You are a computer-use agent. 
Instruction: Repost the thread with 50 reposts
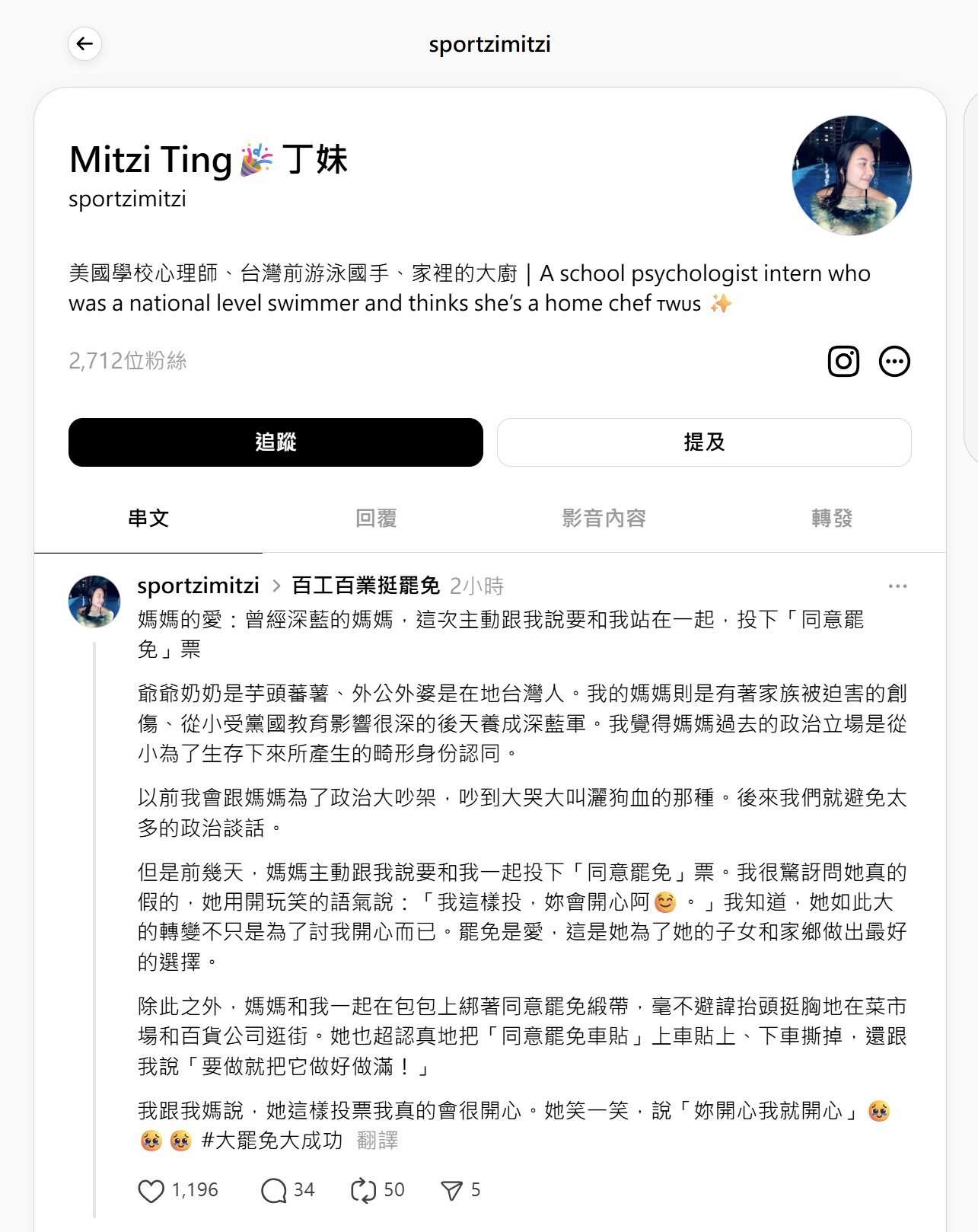[363, 1190]
